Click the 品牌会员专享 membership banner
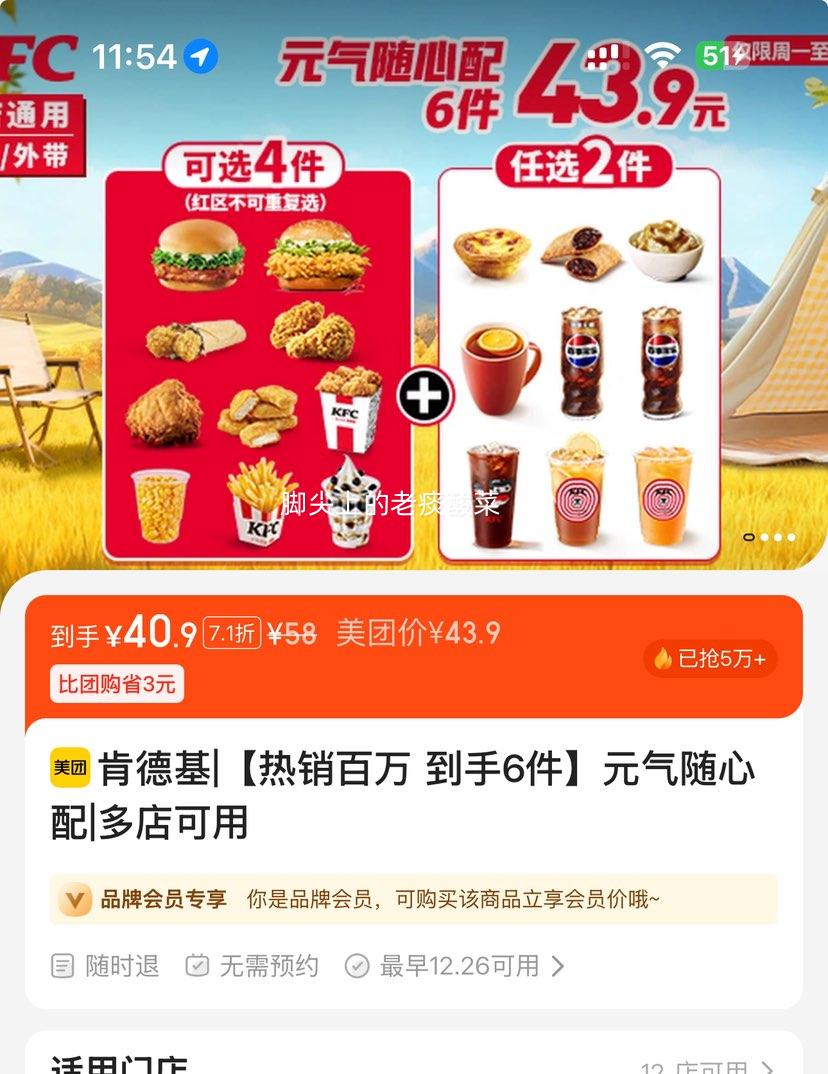The image size is (828, 1074). click(414, 901)
